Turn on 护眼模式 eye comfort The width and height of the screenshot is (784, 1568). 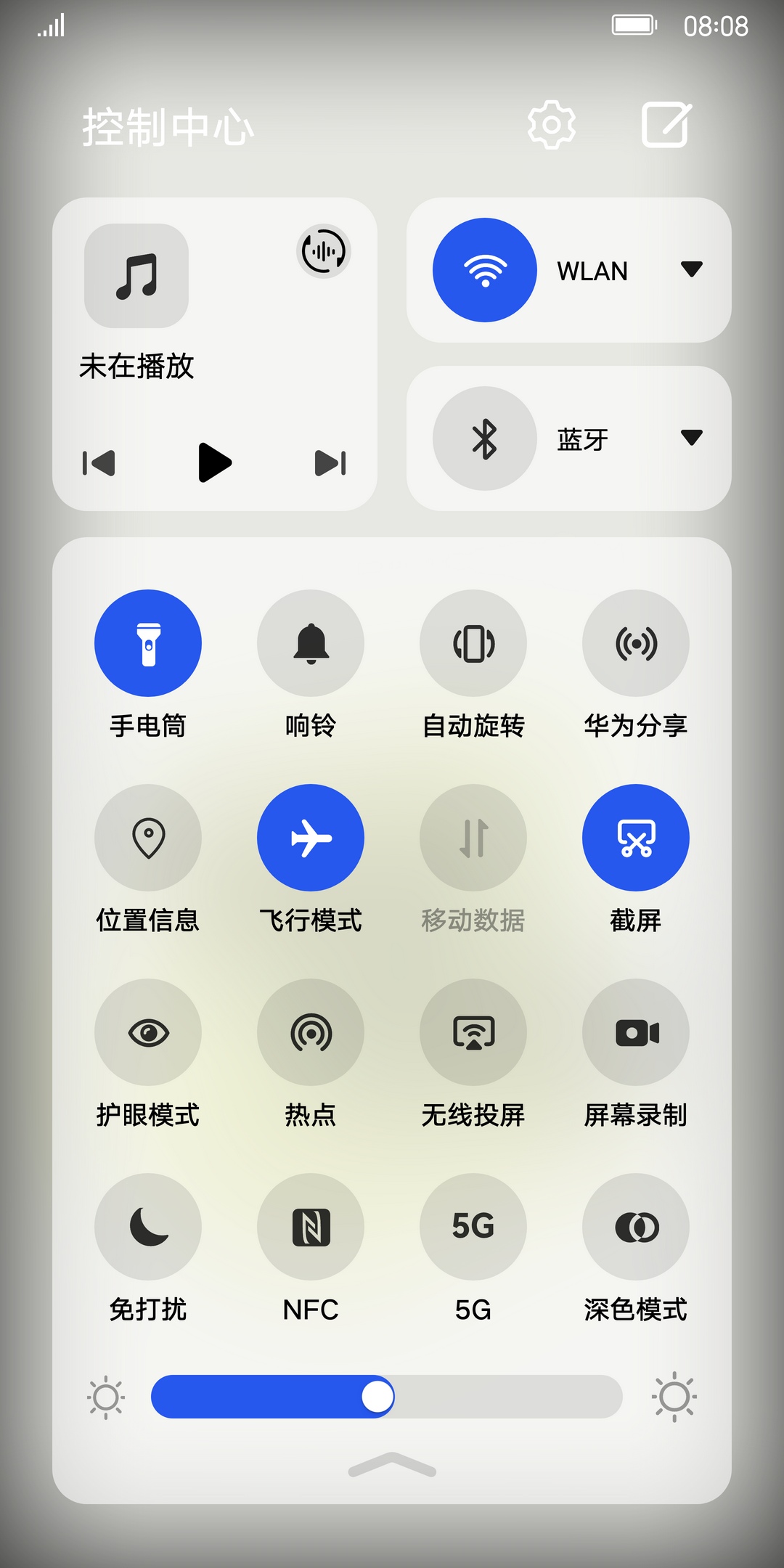[148, 1032]
